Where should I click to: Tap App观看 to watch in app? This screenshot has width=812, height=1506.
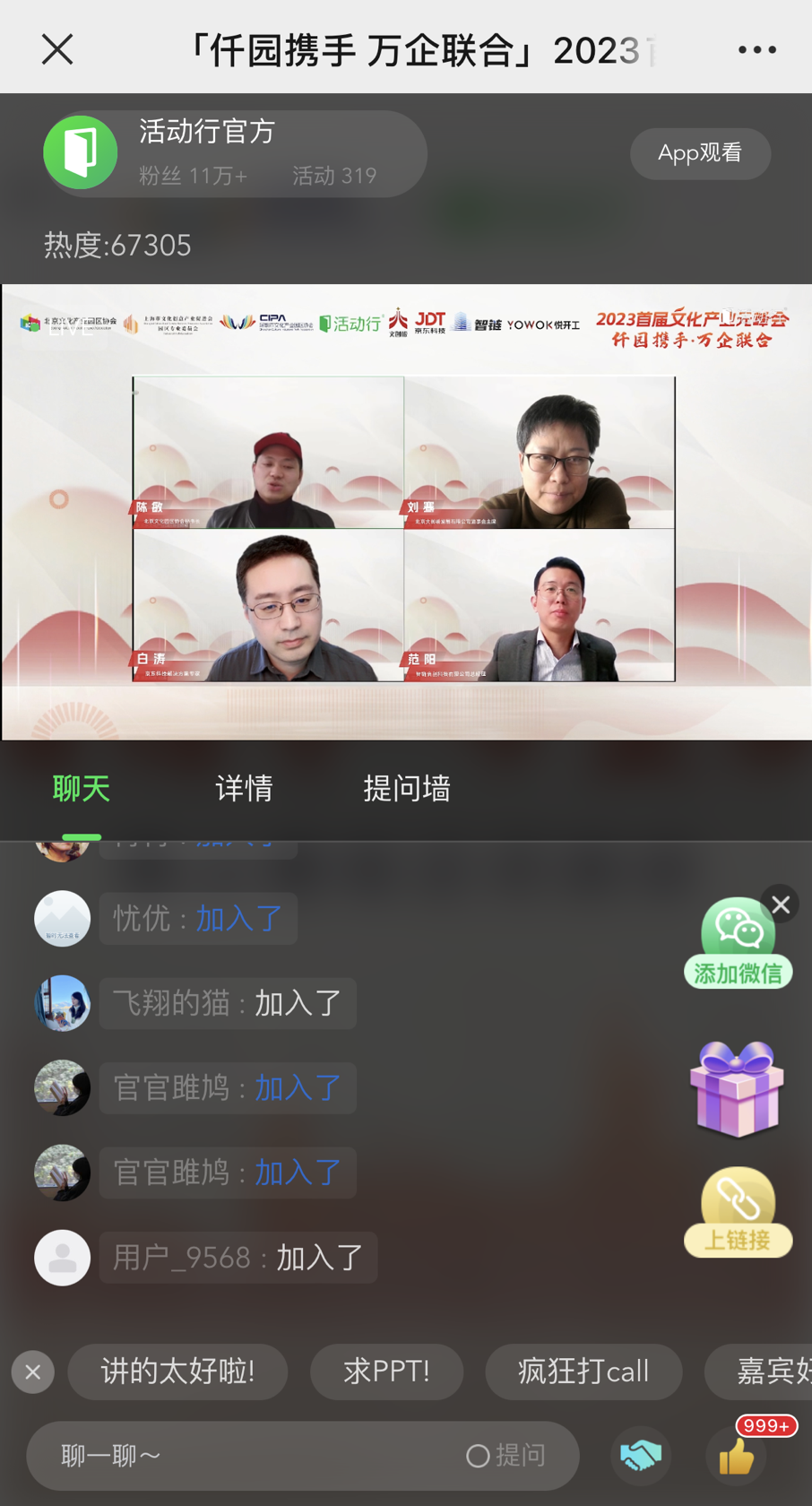point(700,153)
